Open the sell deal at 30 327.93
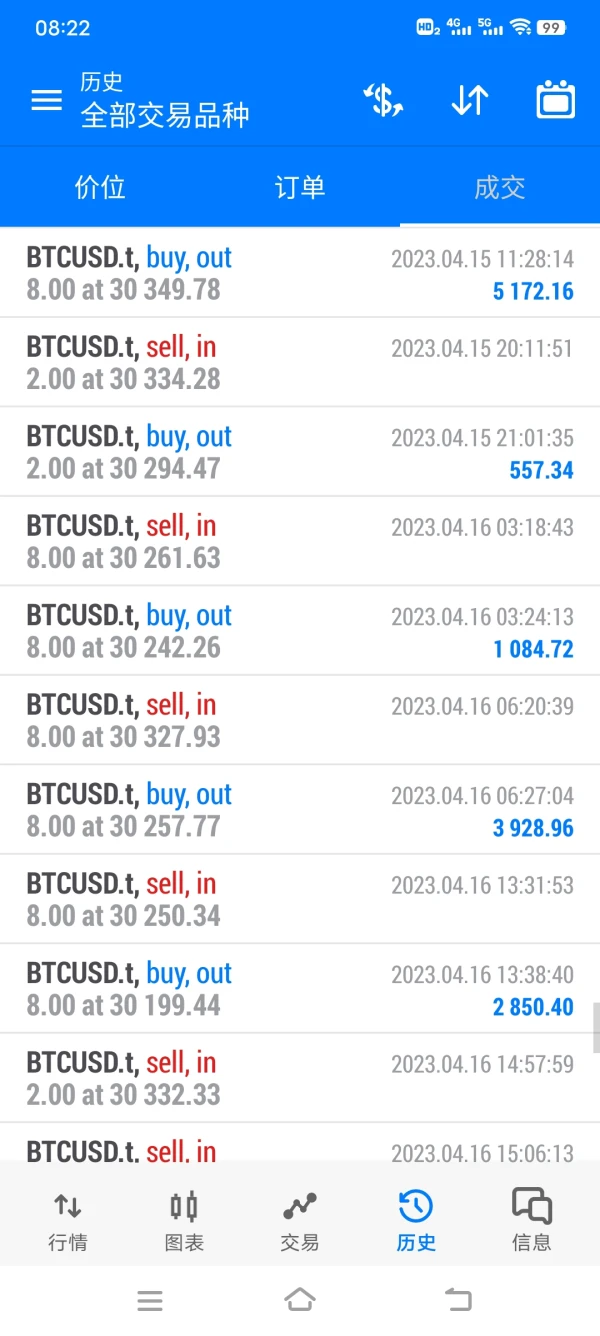Viewport: 600px width, 1336px height. click(x=300, y=721)
